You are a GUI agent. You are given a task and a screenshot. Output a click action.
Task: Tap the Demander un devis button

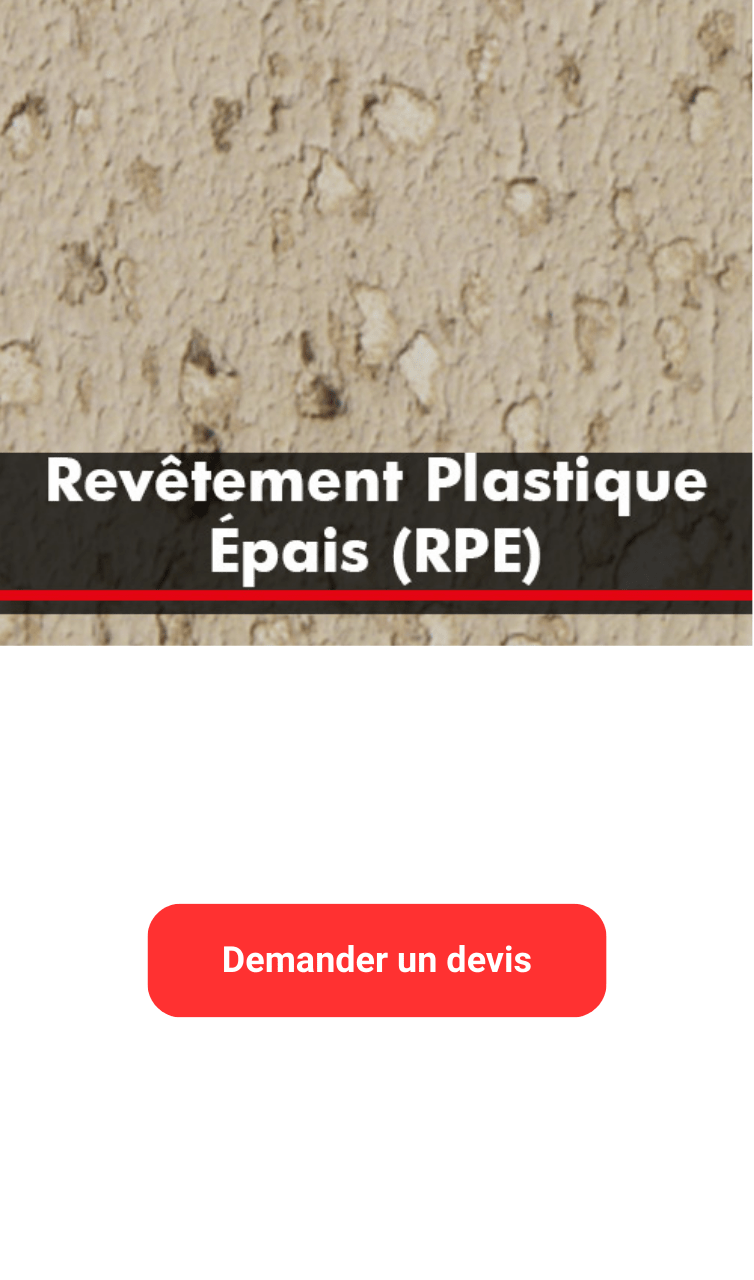[x=377, y=960]
